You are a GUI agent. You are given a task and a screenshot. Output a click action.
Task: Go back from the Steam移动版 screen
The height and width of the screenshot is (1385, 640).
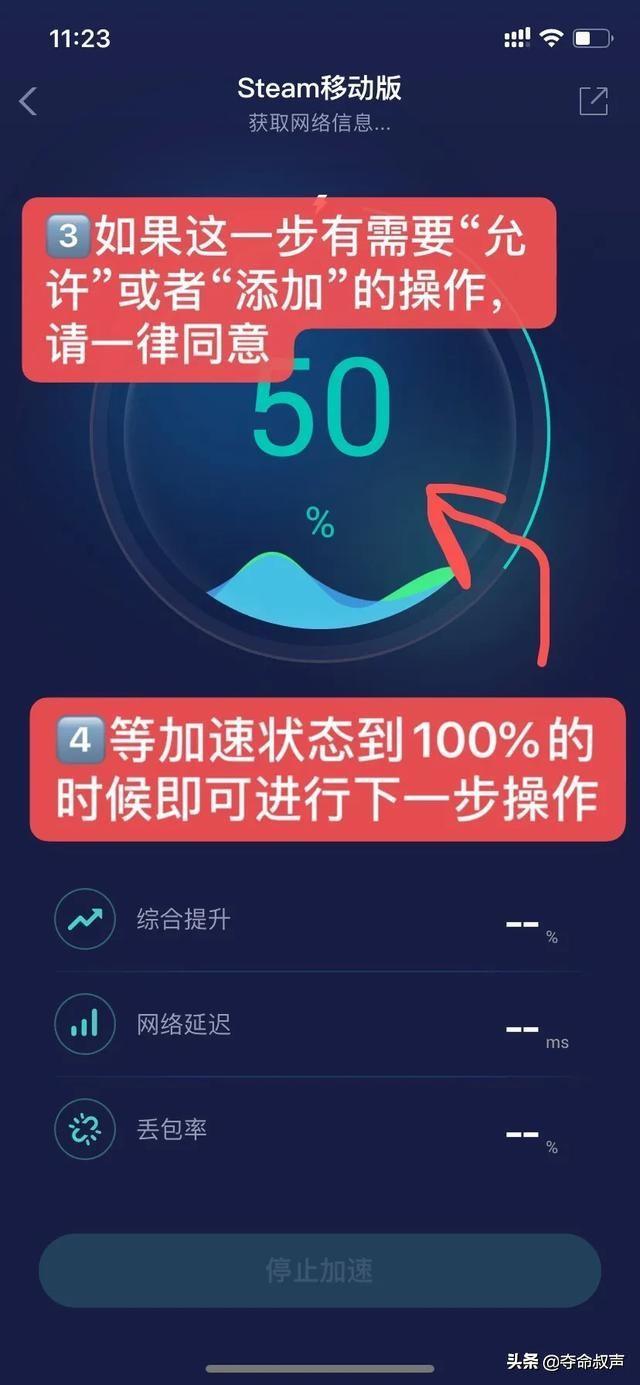tap(28, 101)
